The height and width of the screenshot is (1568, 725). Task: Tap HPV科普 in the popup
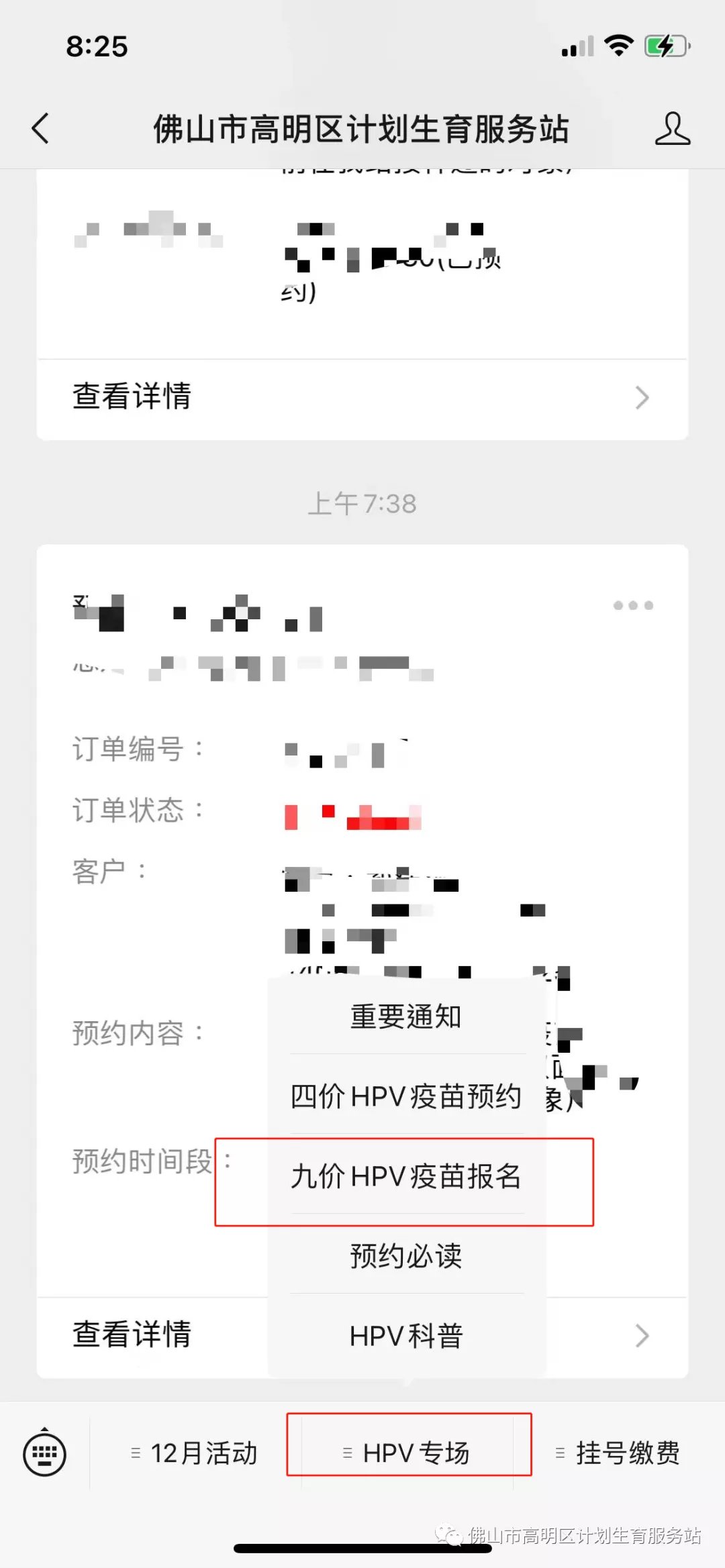[x=406, y=1336]
